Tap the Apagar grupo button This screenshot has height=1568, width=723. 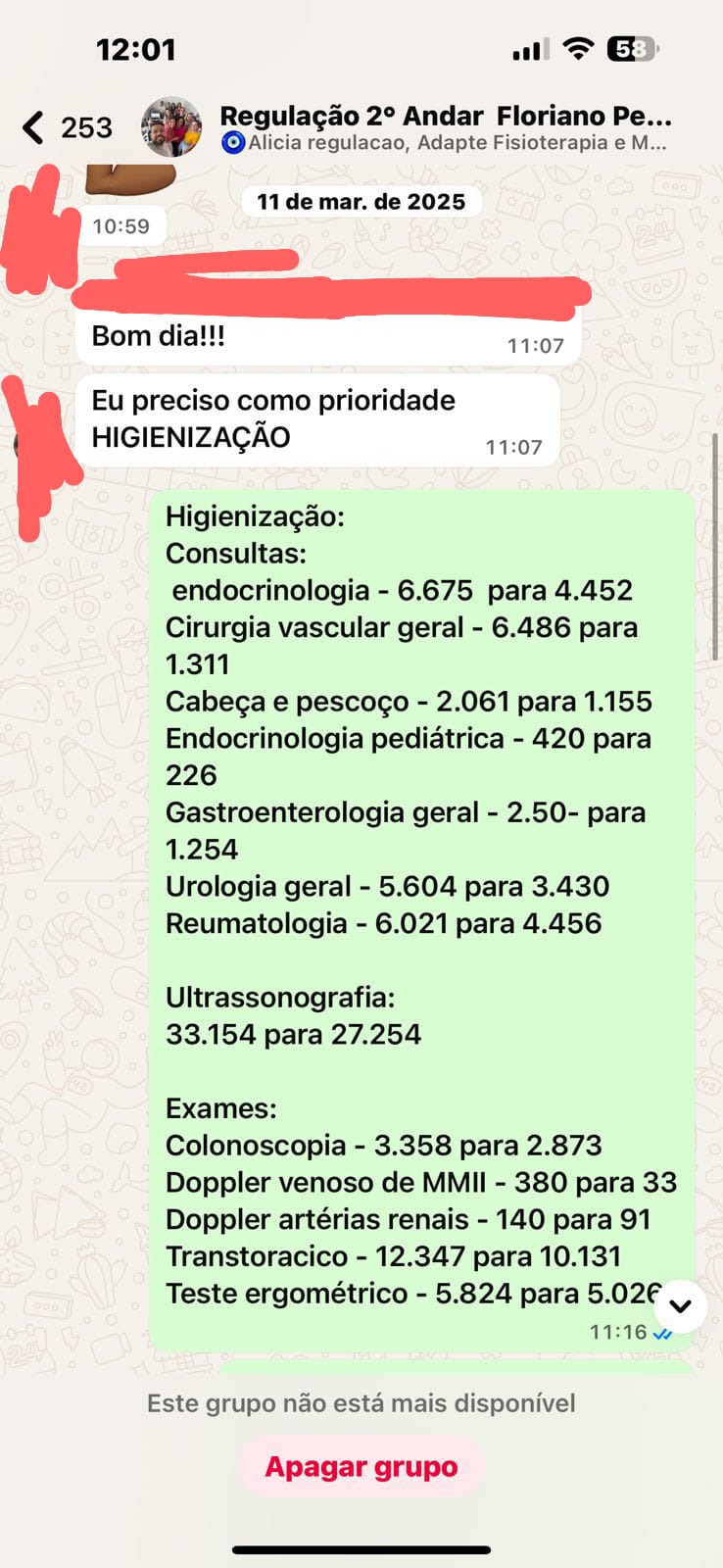pyautogui.click(x=361, y=1467)
